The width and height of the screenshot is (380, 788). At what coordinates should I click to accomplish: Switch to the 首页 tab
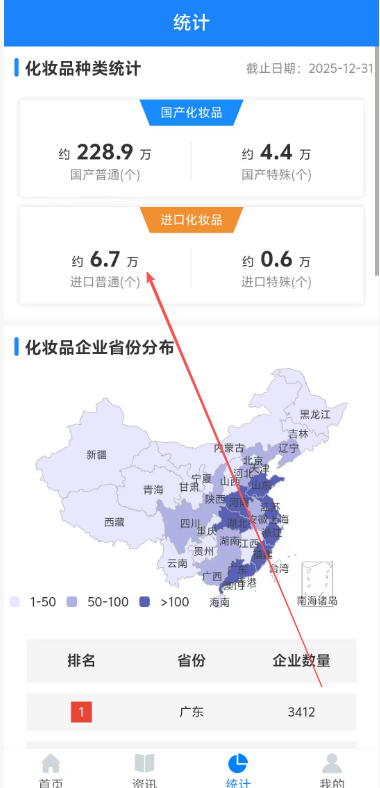tap(51, 770)
